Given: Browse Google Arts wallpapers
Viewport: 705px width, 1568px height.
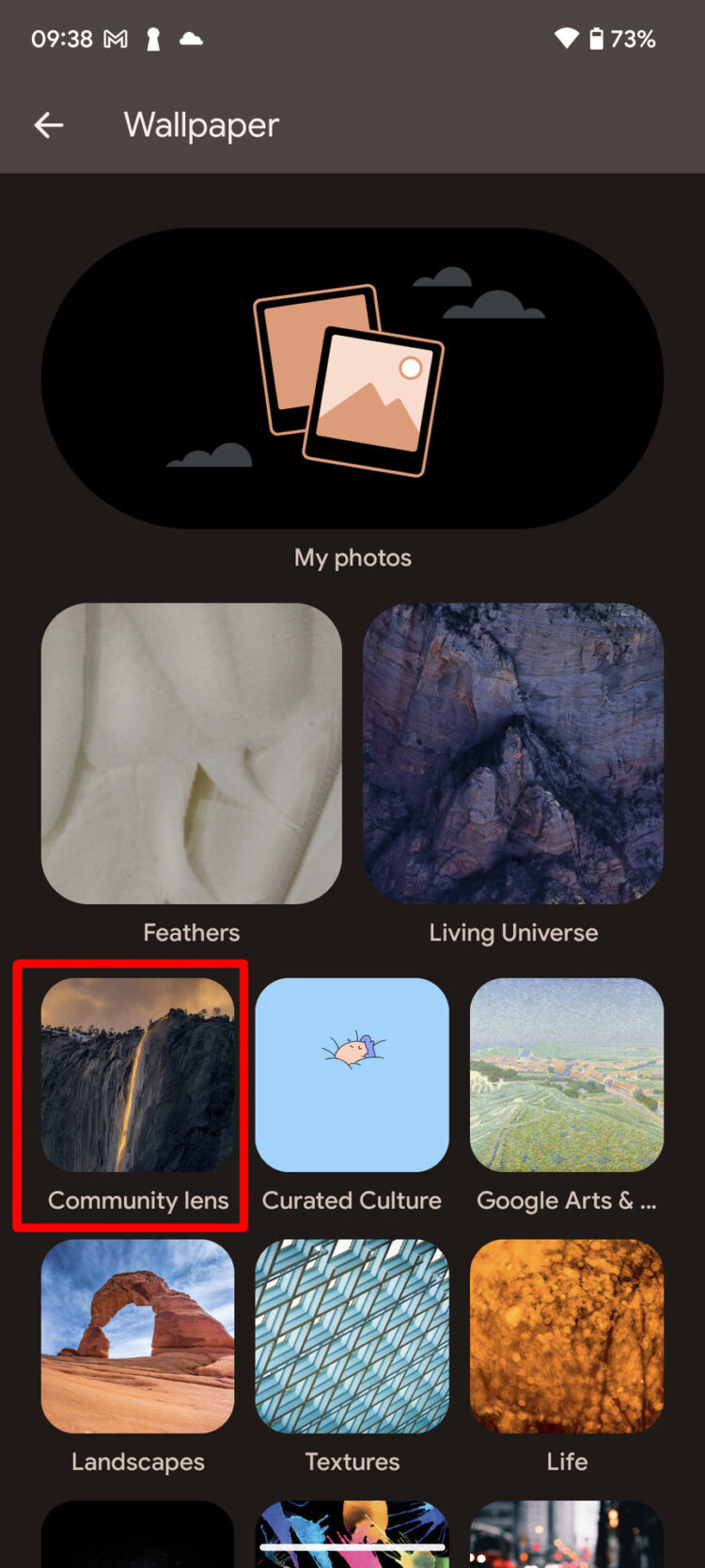Looking at the screenshot, I should [566, 1075].
